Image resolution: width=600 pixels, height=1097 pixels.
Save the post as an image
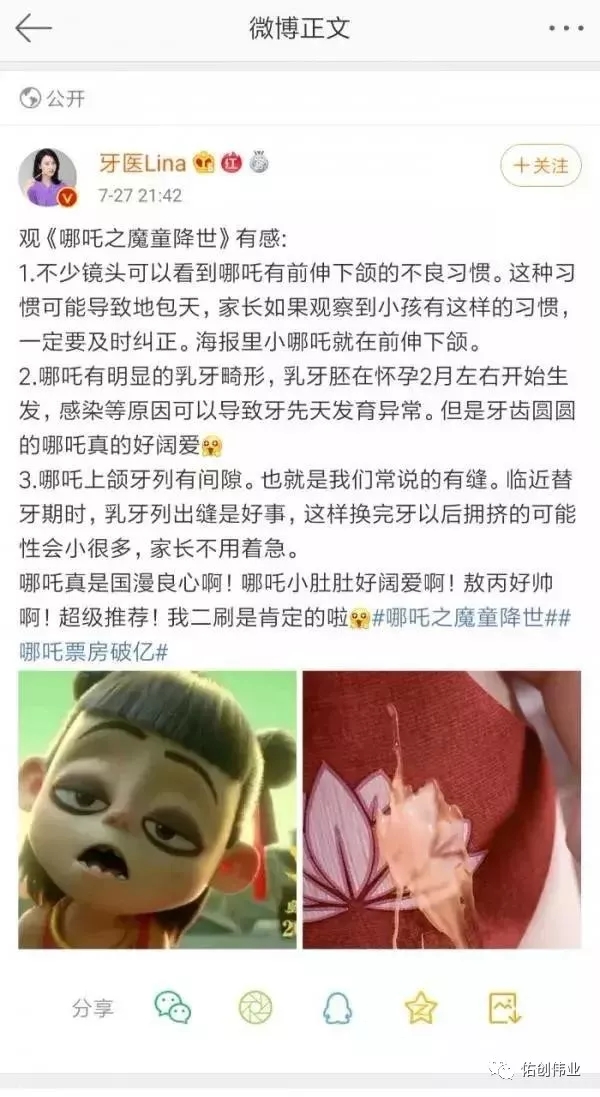[505, 1007]
